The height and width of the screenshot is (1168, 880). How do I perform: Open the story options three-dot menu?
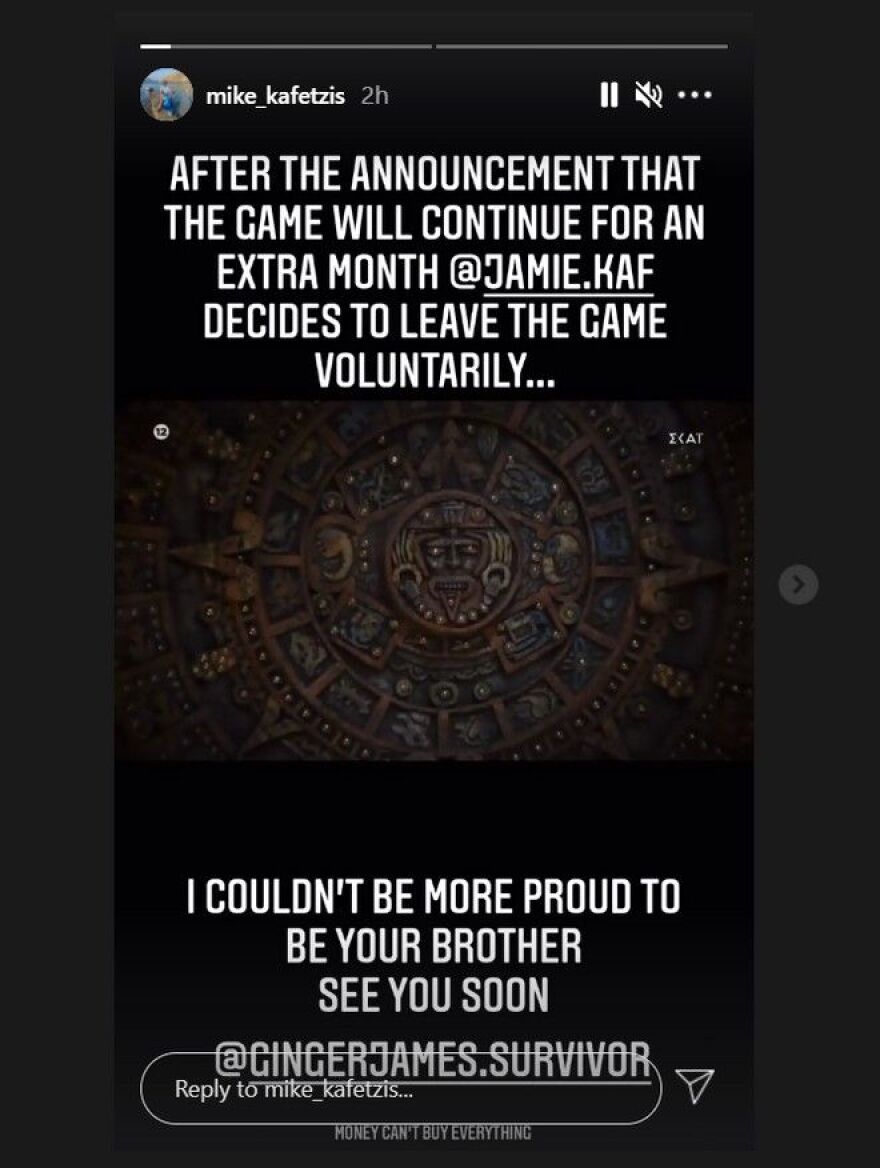(x=697, y=94)
